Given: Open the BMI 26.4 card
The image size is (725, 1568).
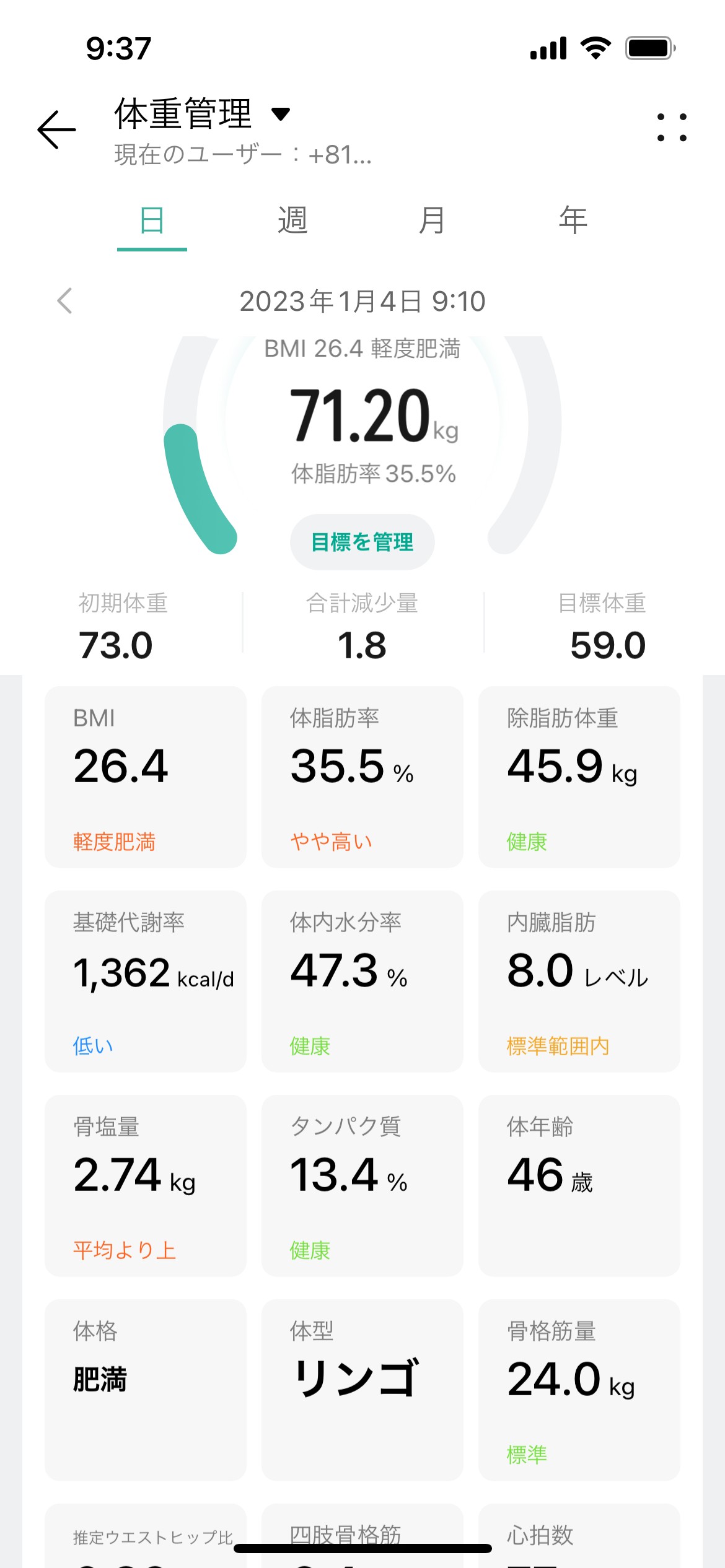Looking at the screenshot, I should [x=146, y=777].
